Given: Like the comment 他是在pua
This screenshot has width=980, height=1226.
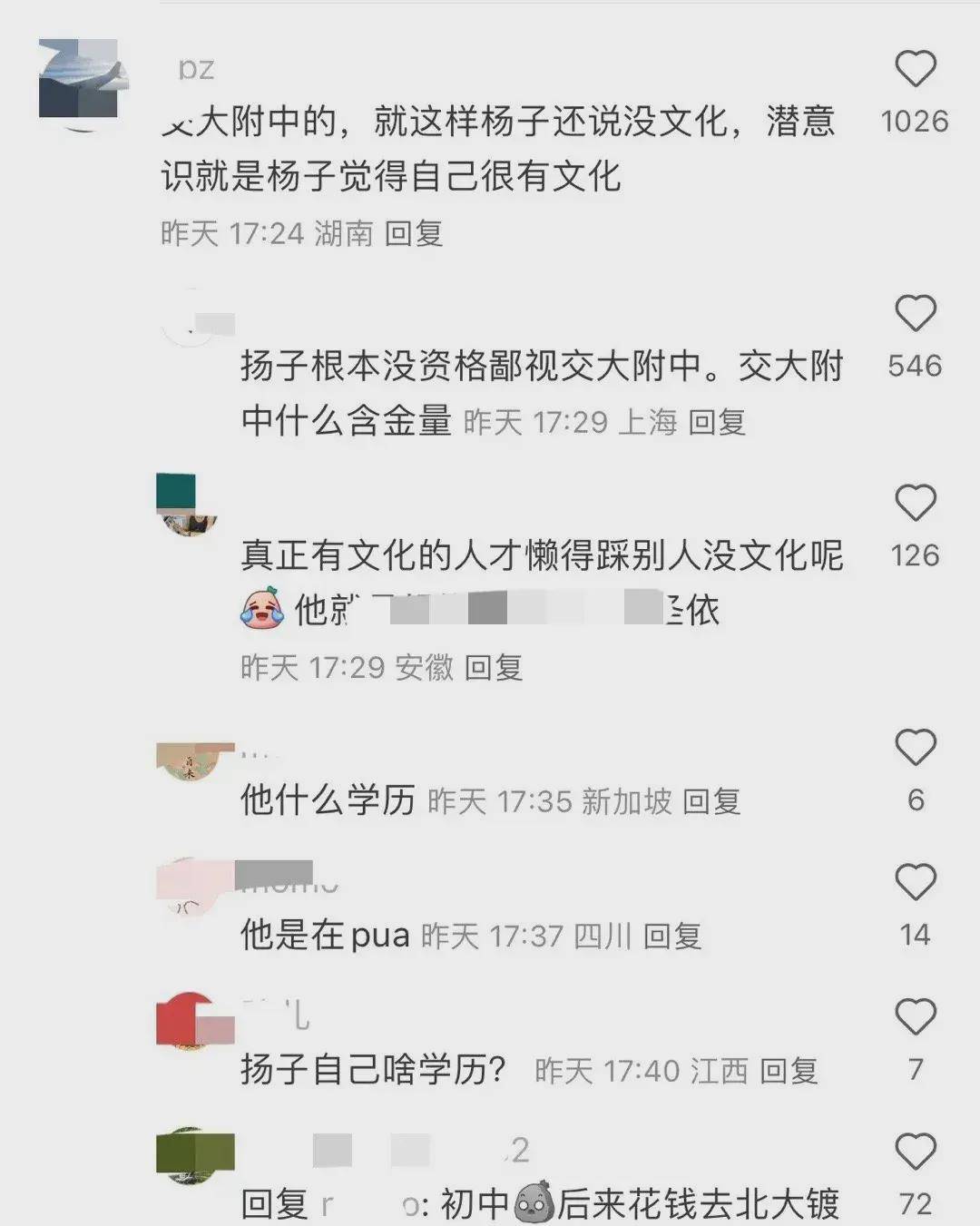Looking at the screenshot, I should tap(915, 882).
